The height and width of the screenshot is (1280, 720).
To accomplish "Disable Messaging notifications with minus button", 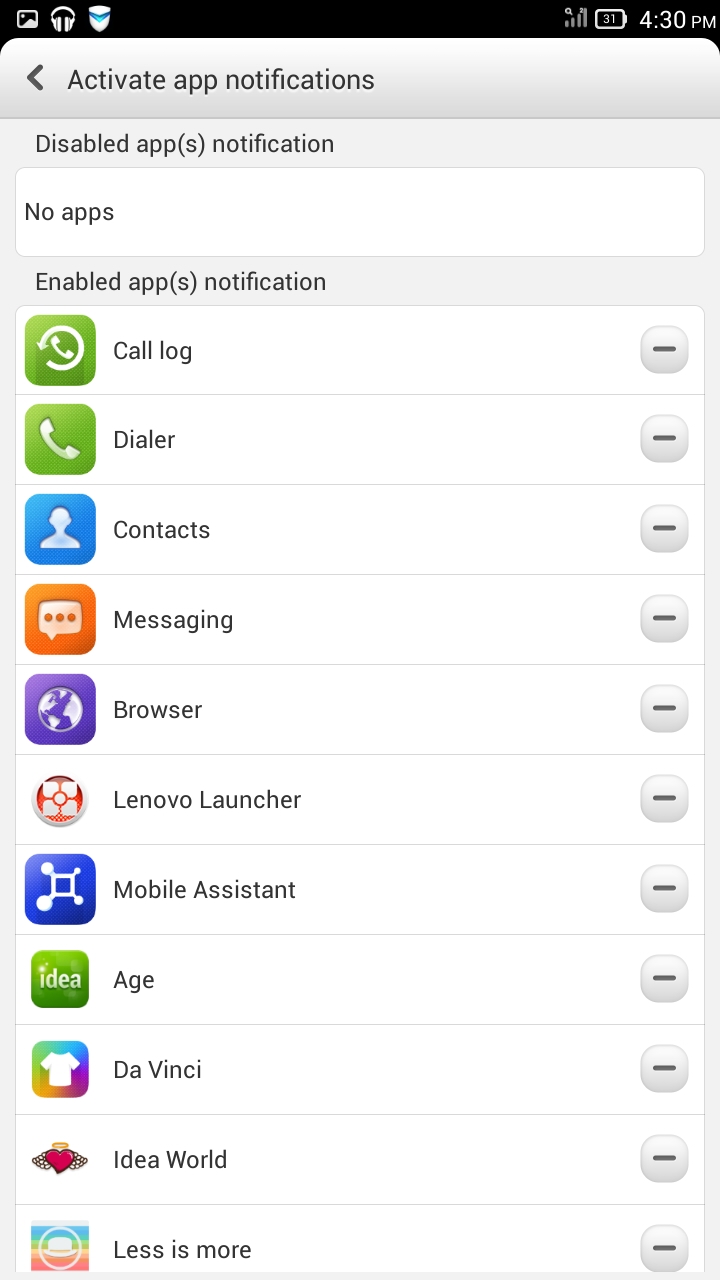I will click(x=664, y=619).
